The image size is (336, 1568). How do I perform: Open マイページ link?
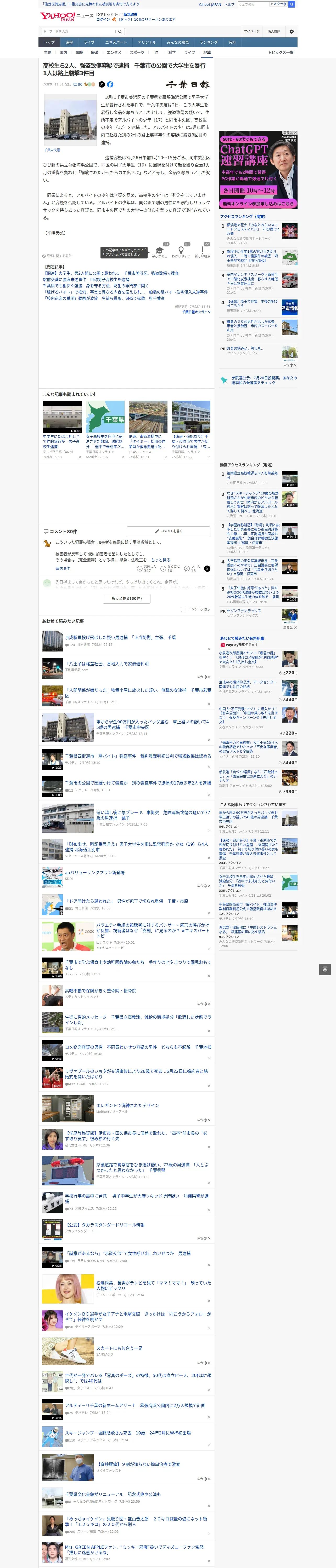pyautogui.click(x=251, y=31)
